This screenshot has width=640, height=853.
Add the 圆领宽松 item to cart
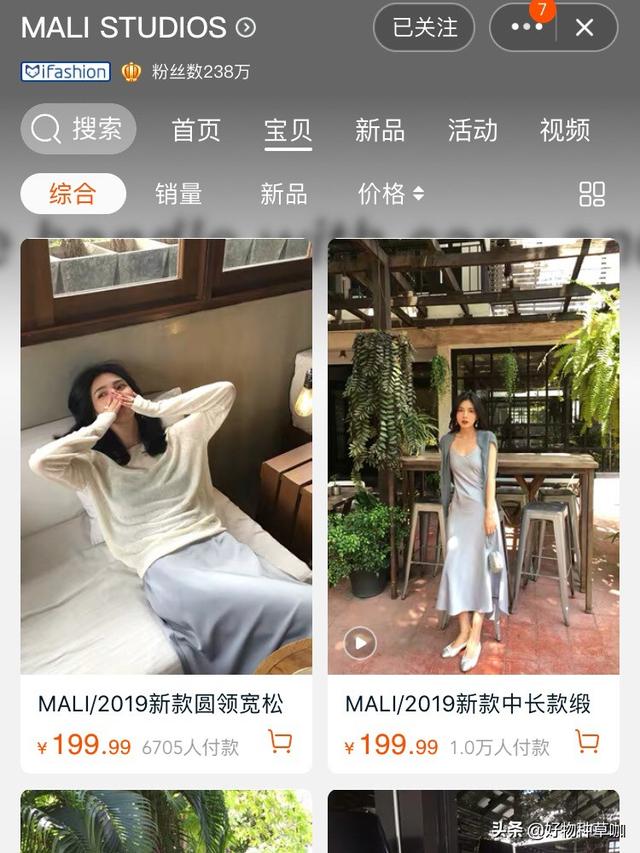[x=280, y=742]
